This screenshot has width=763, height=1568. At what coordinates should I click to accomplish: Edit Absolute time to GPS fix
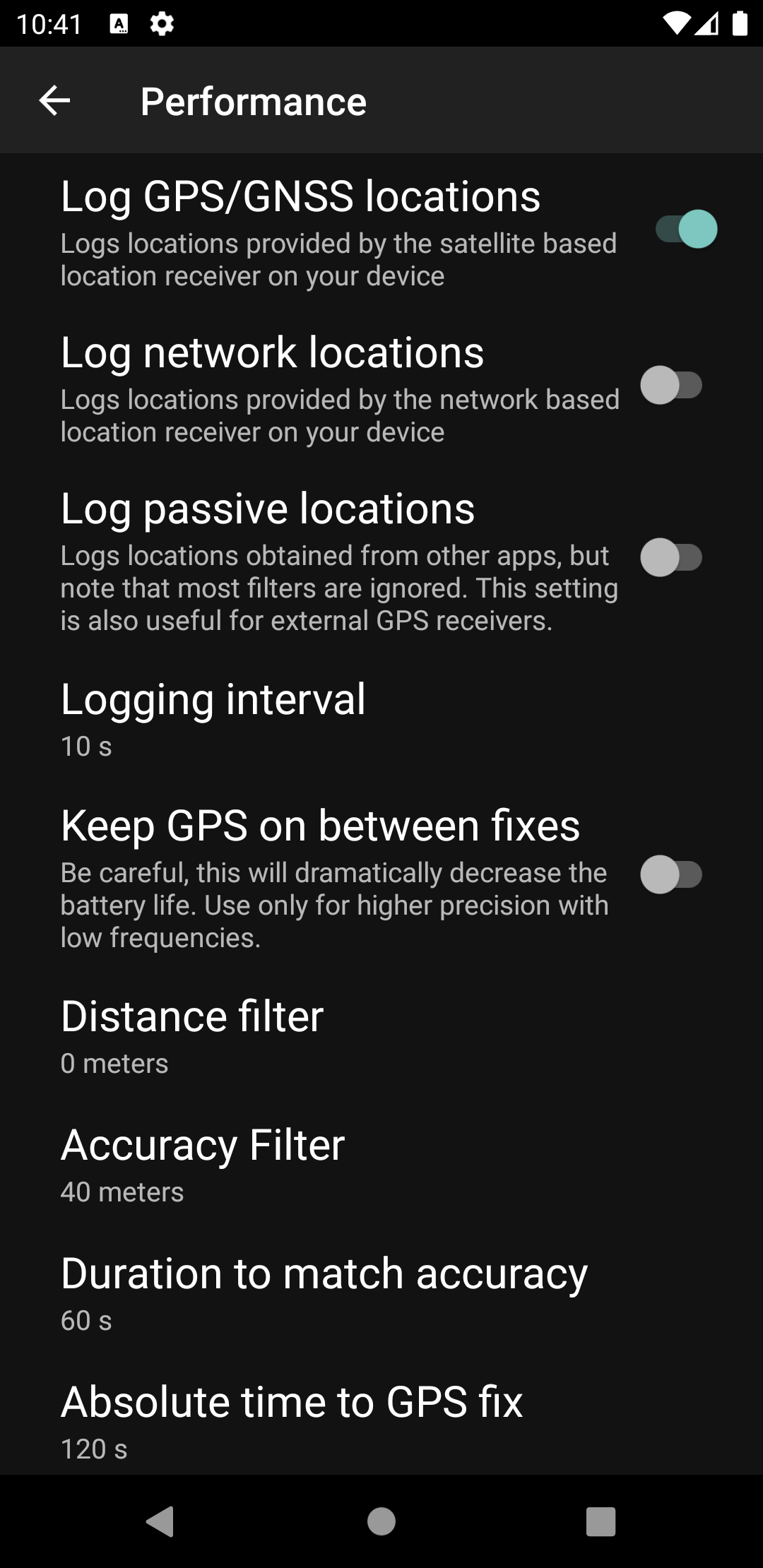pos(291,1420)
